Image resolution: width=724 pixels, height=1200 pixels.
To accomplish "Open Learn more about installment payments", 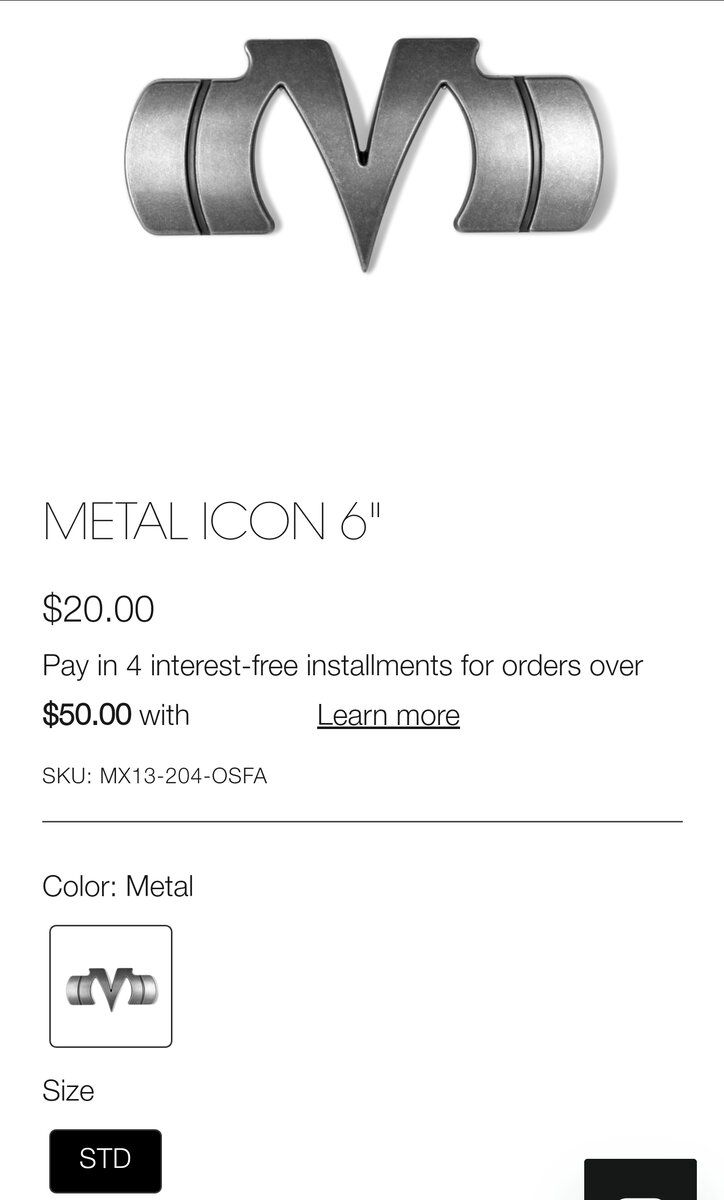I will coord(388,715).
